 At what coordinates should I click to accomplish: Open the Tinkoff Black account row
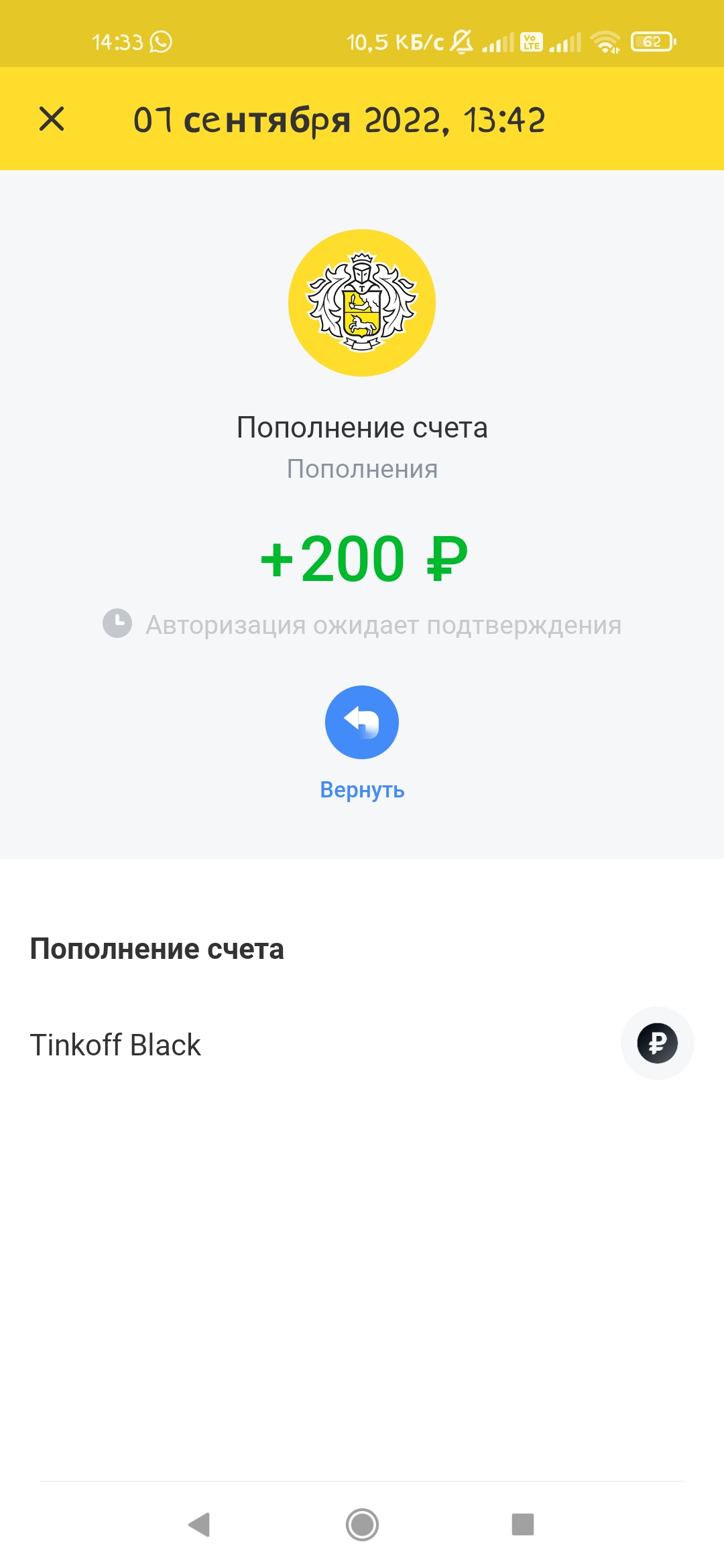click(x=362, y=1044)
